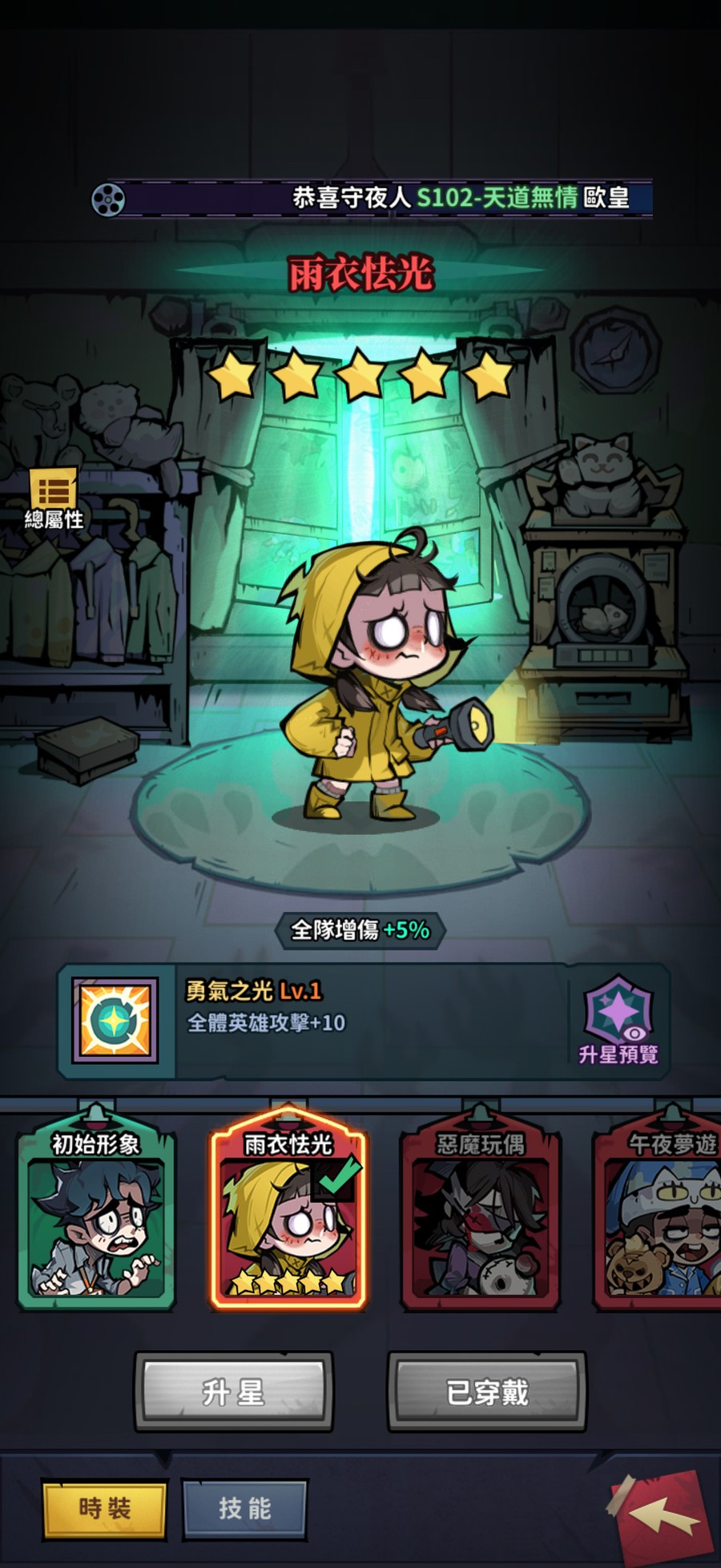Open the 升星預覽 star upgrade preview
Screen dimensions: 721x1568
click(618, 1019)
